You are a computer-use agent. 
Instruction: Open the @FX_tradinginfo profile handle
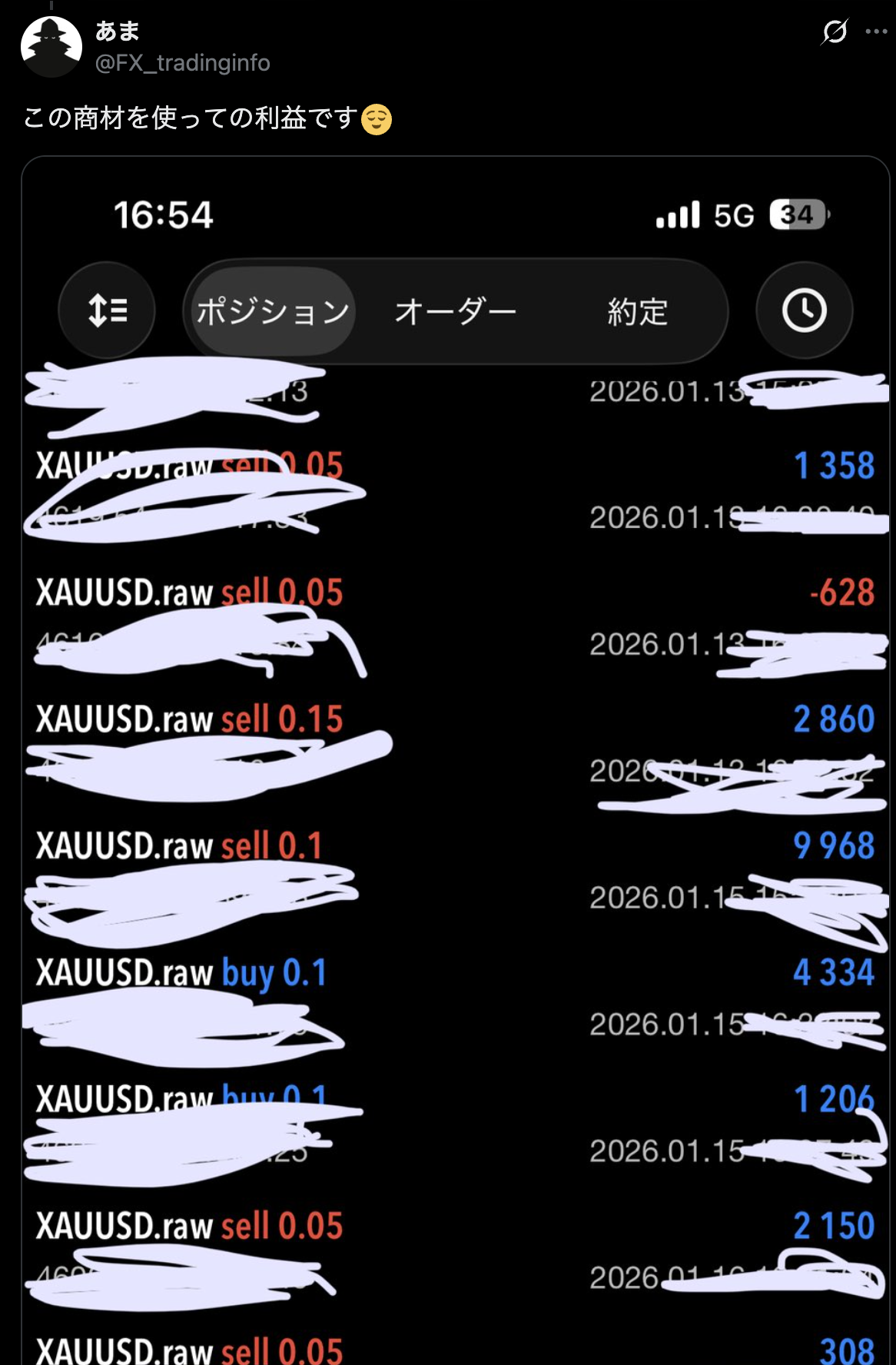(182, 63)
